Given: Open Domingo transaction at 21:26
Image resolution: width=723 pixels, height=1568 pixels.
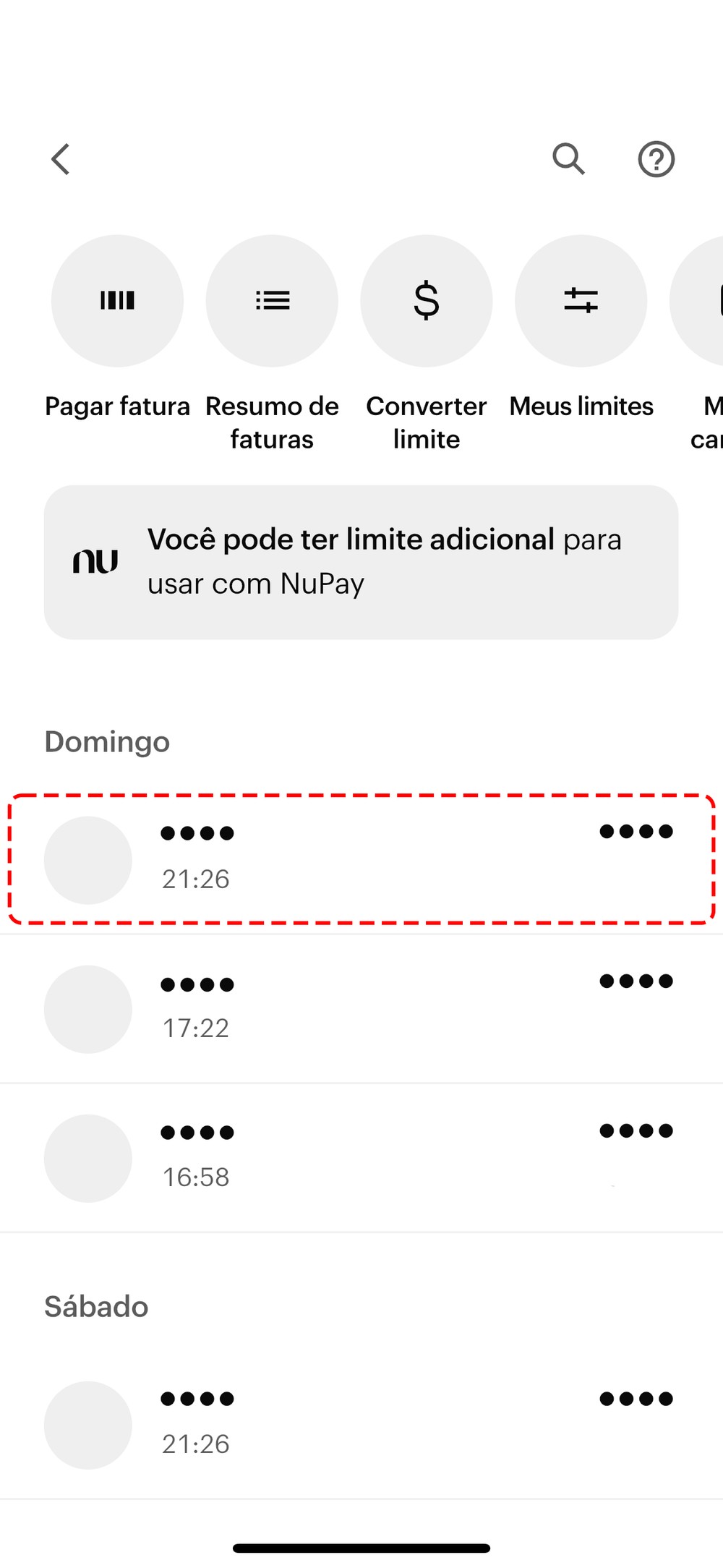Looking at the screenshot, I should pyautogui.click(x=361, y=859).
